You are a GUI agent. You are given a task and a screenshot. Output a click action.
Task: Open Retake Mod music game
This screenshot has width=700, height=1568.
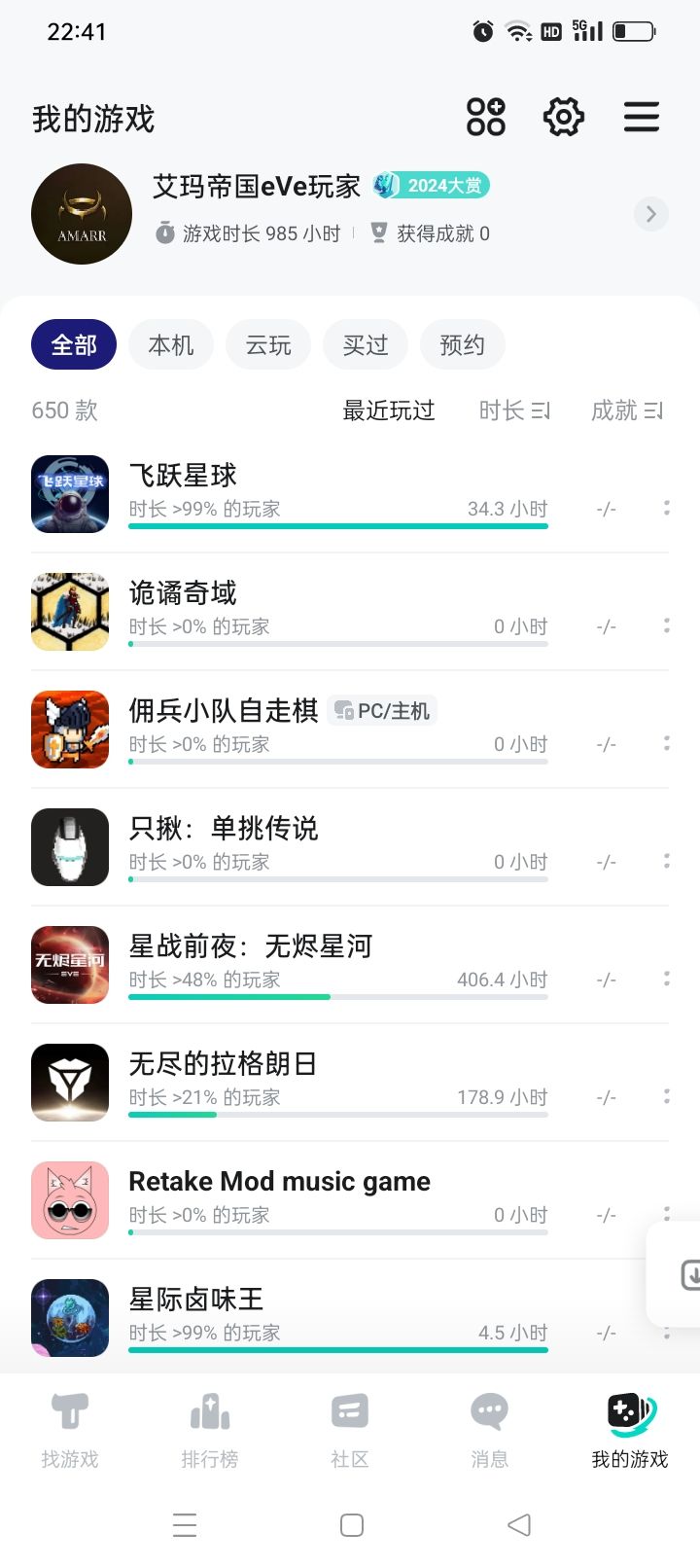pos(279,1182)
